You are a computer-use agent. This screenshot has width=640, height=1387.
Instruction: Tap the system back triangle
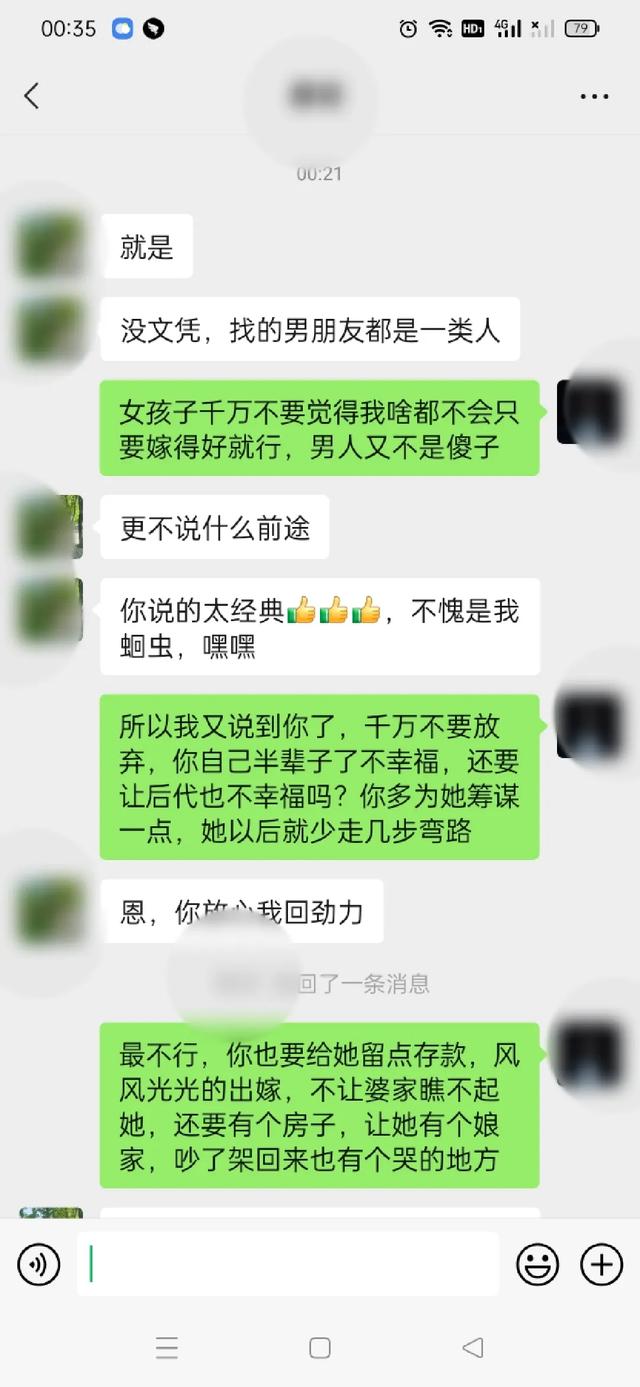473,1348
